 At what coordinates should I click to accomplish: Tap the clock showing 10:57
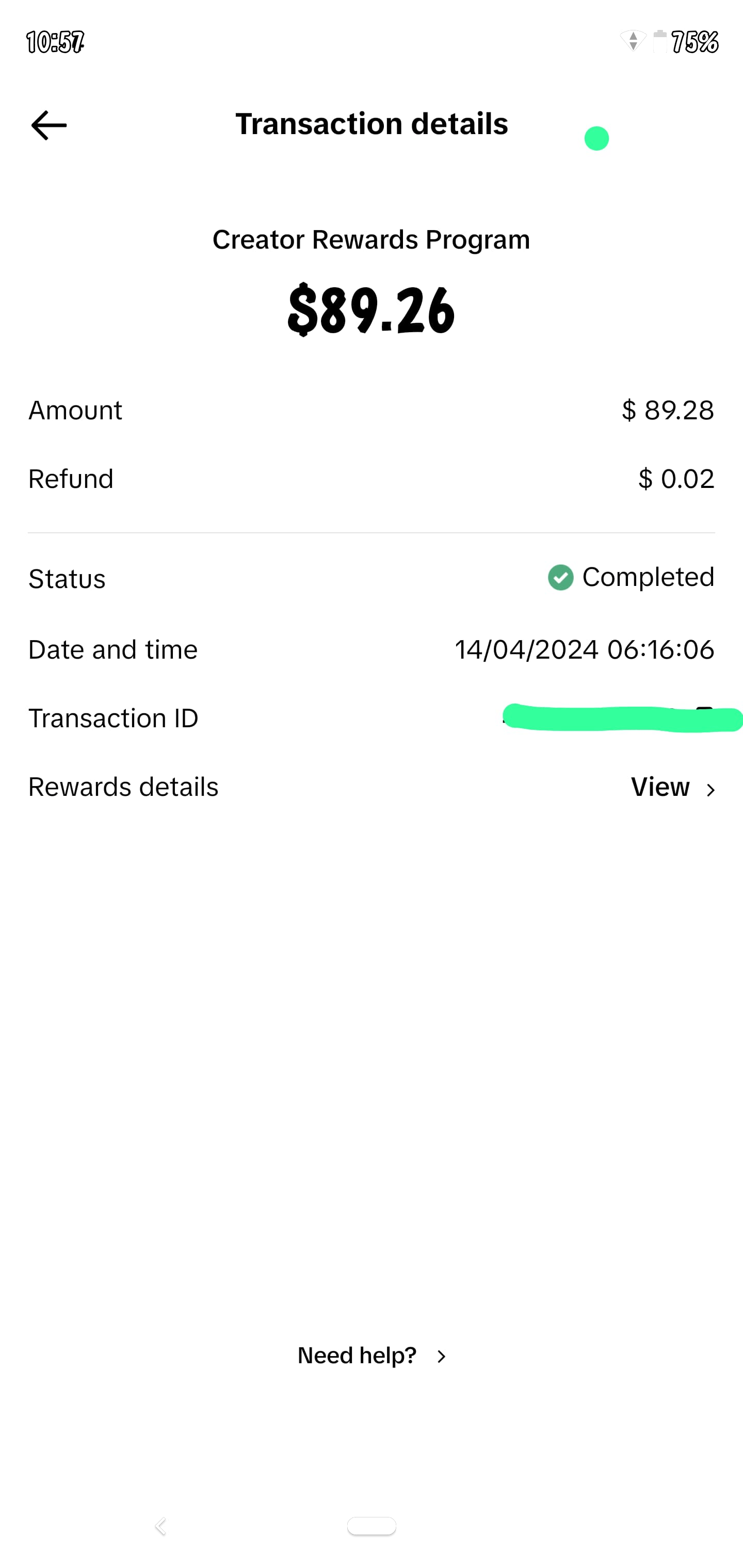click(x=54, y=41)
